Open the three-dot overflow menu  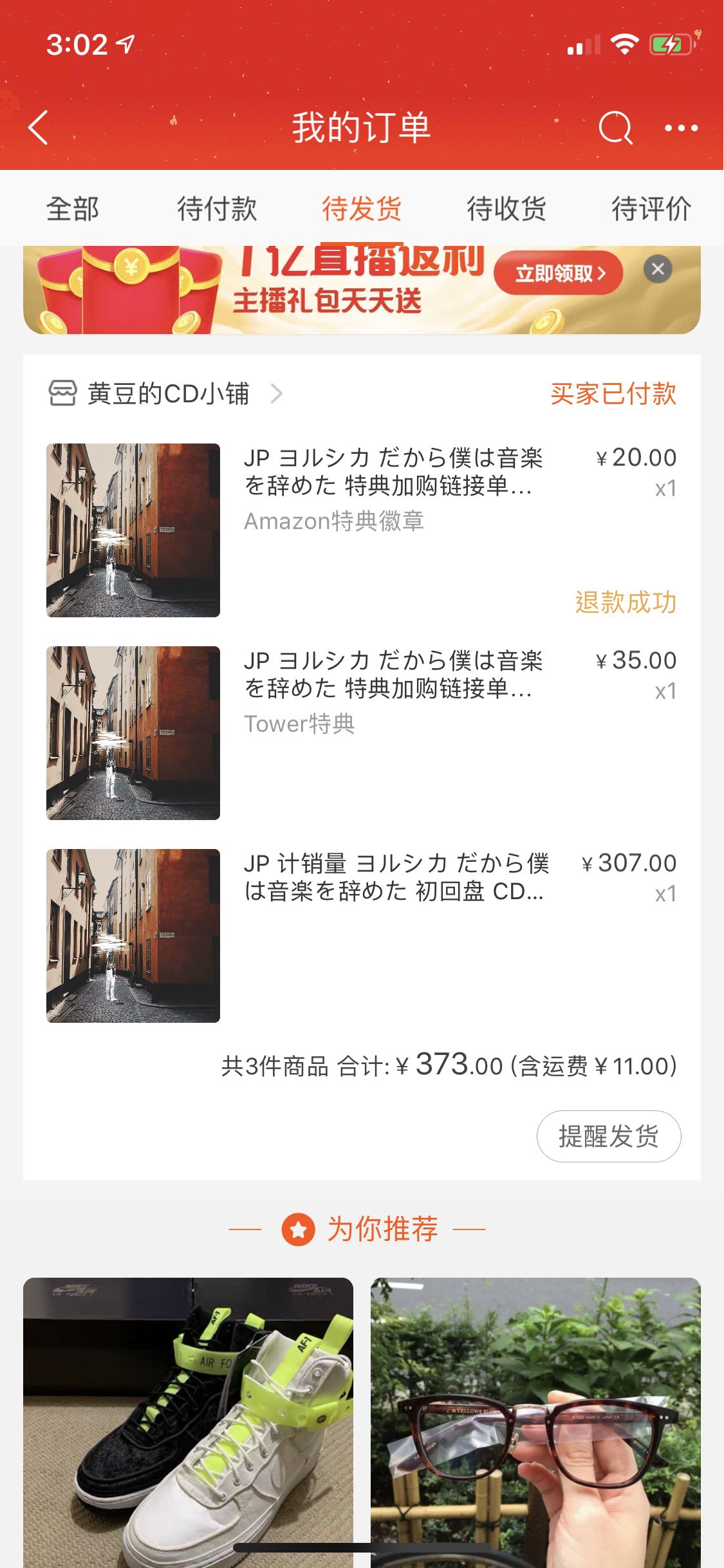[x=681, y=127]
